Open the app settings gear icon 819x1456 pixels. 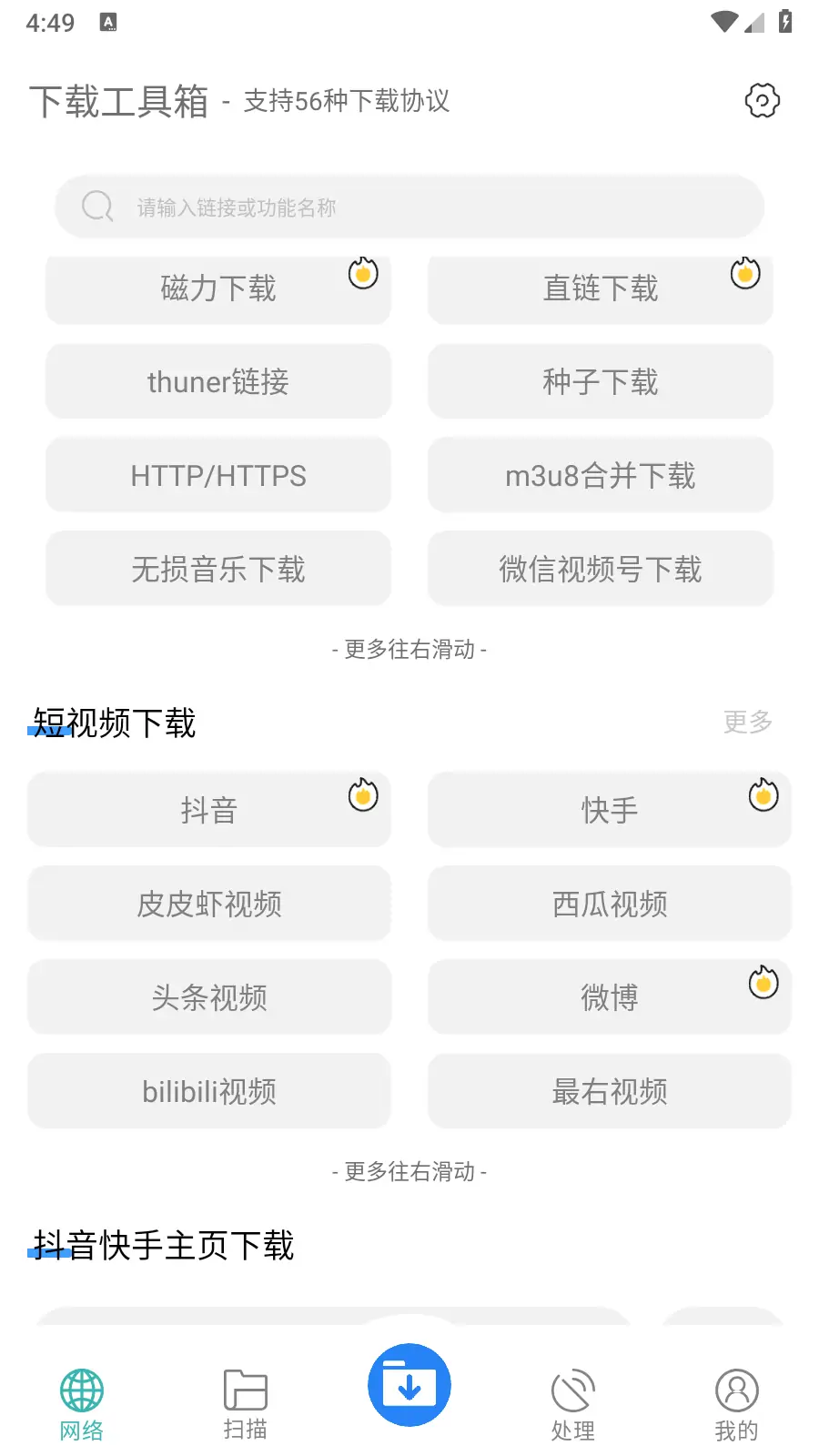761,100
